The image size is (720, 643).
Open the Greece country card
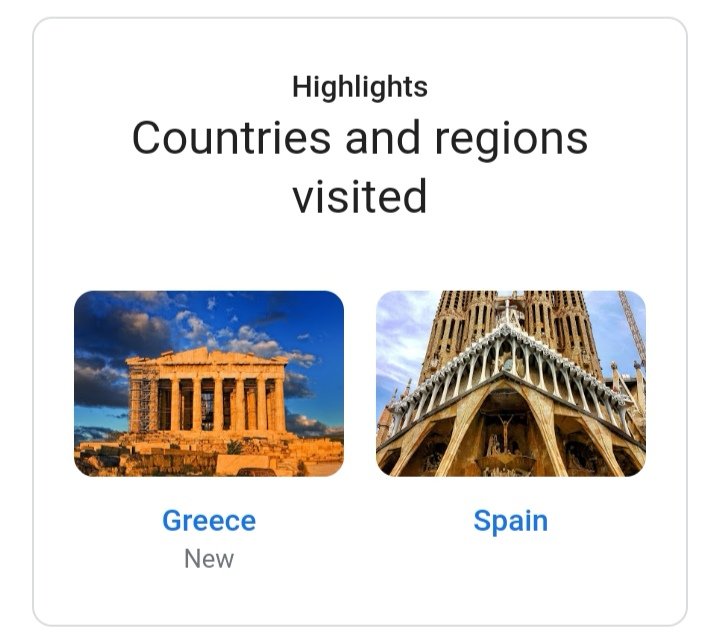click(x=209, y=384)
